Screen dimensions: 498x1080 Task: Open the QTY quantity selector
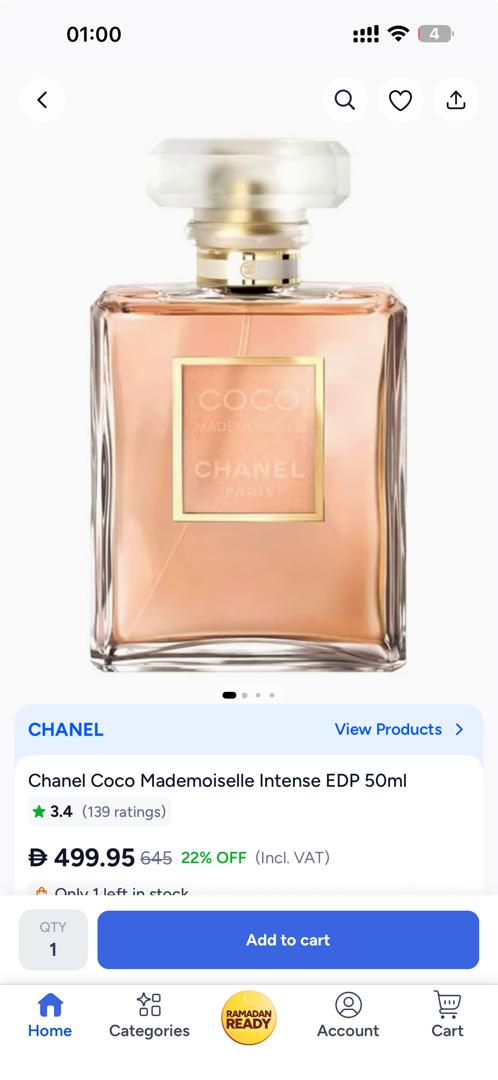[53, 939]
